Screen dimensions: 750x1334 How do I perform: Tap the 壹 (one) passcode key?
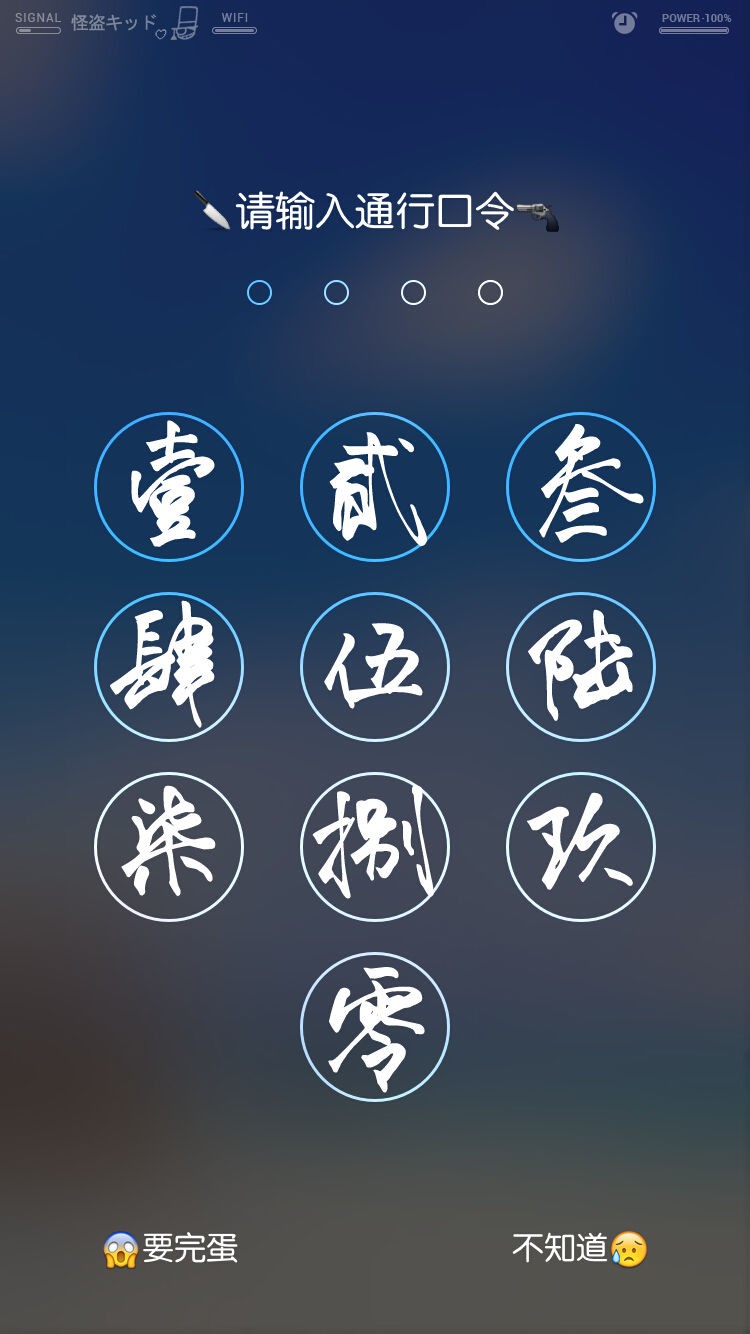(169, 487)
